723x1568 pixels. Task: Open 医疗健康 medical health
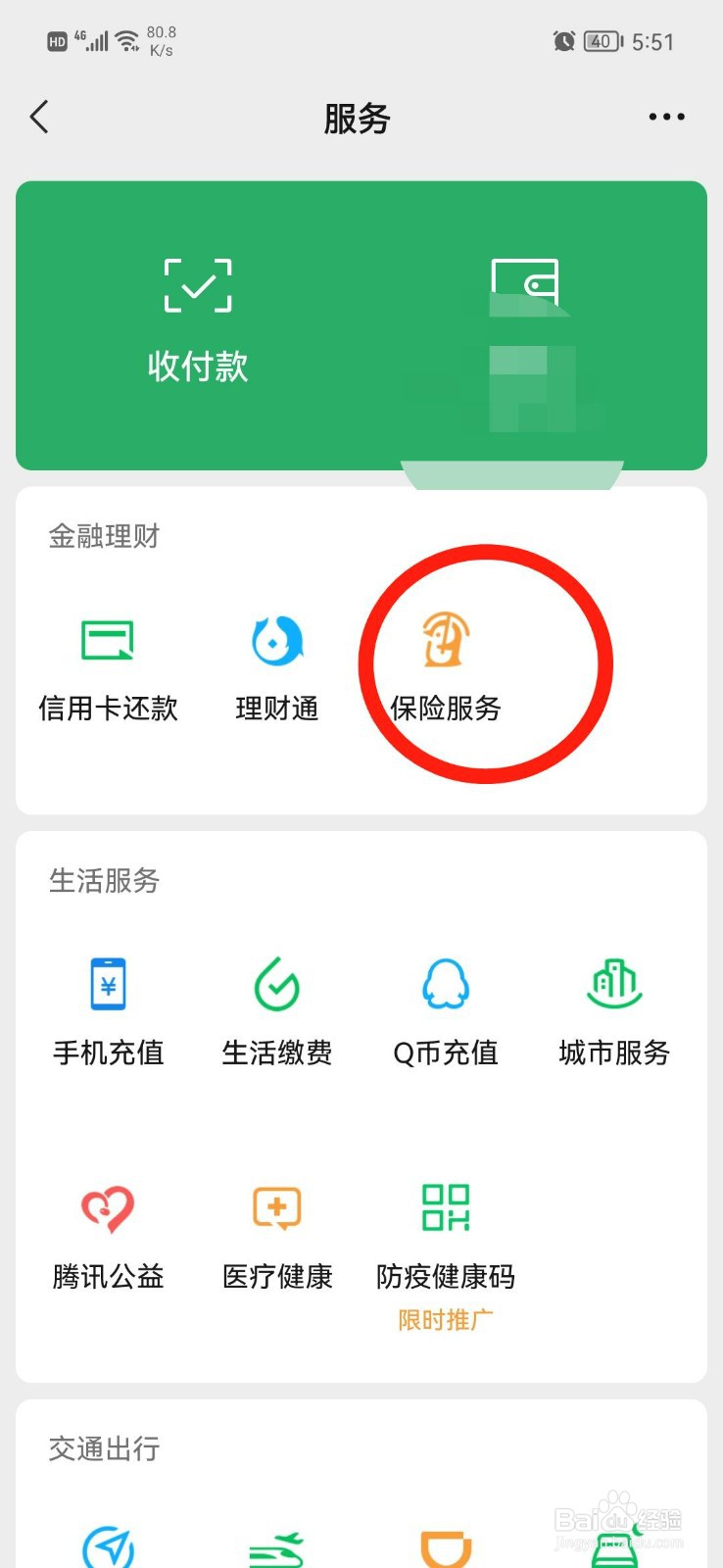[276, 1235]
